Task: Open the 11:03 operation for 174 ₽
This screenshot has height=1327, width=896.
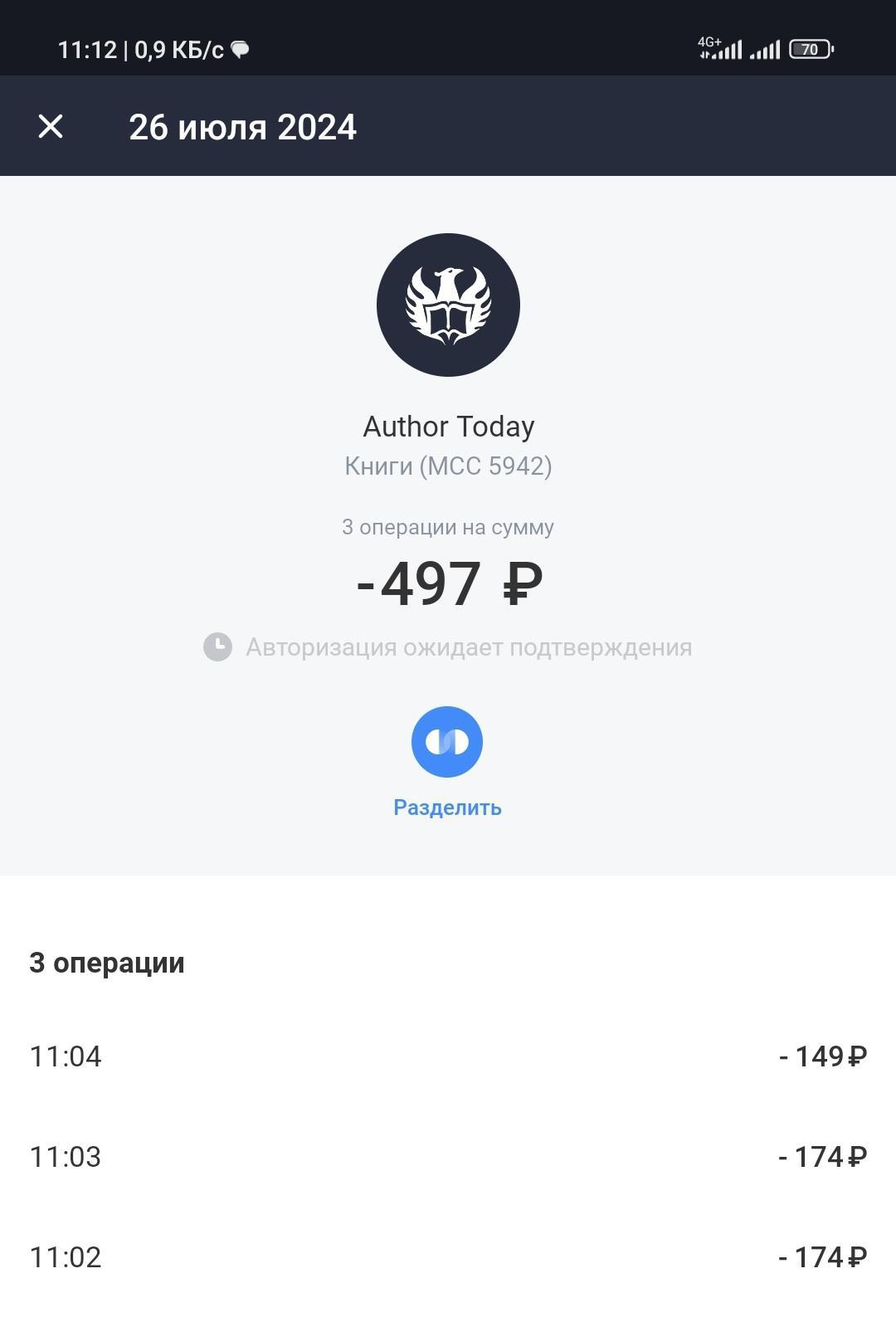Action: [x=448, y=1157]
